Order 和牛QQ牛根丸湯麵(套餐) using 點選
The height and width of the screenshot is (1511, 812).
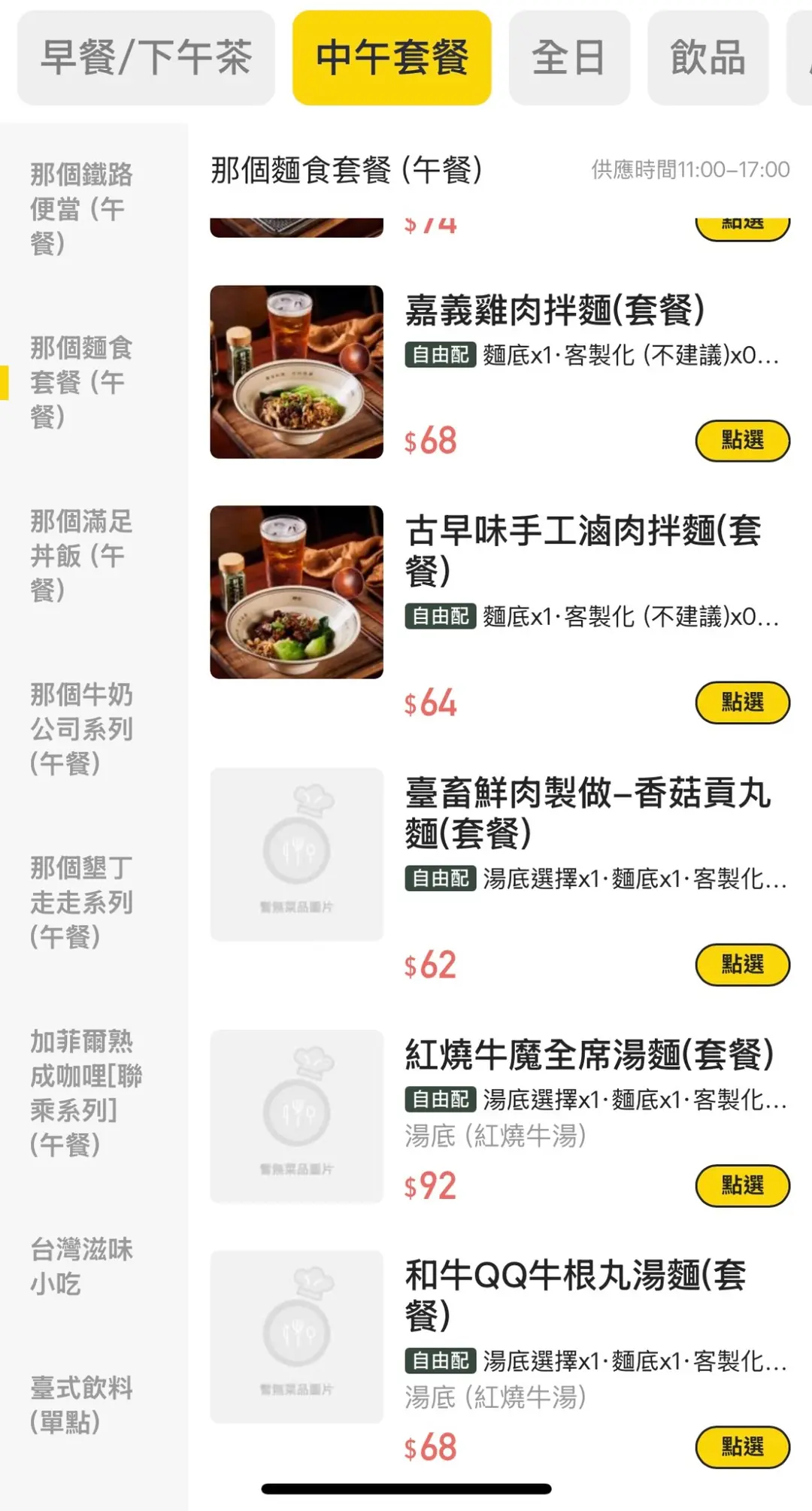click(742, 1446)
